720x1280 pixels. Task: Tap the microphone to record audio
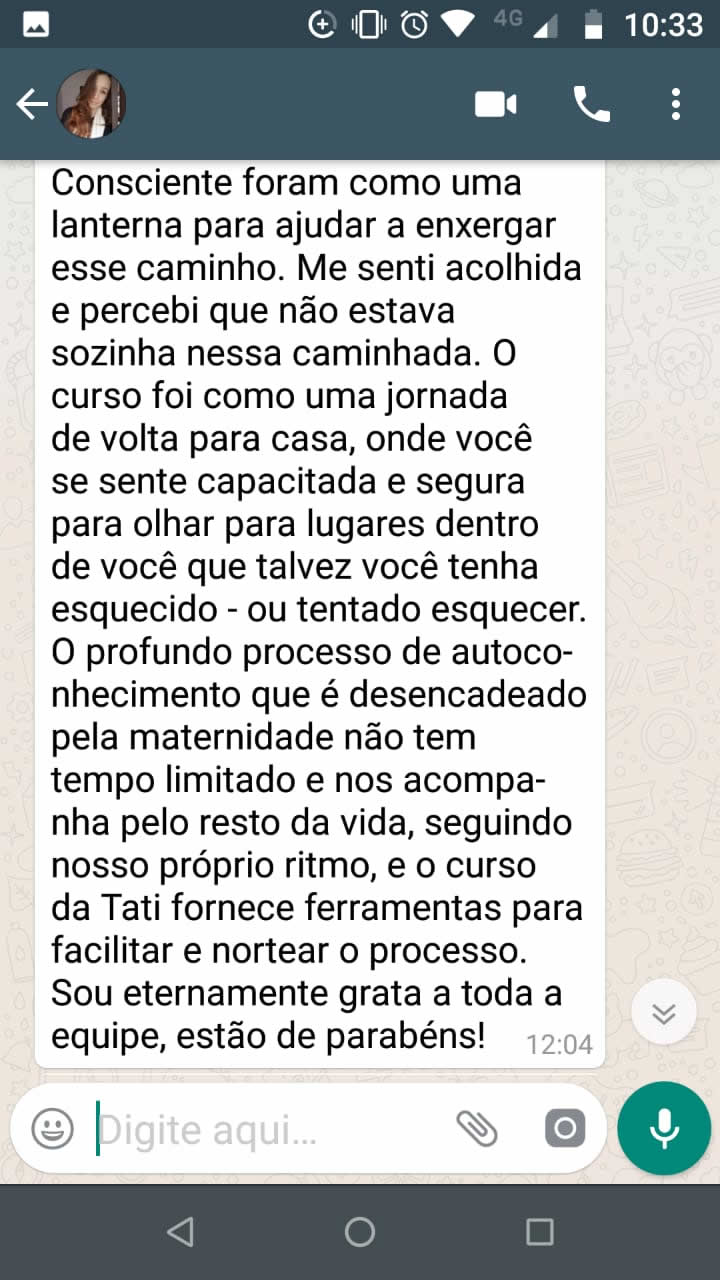pyautogui.click(x=664, y=1129)
